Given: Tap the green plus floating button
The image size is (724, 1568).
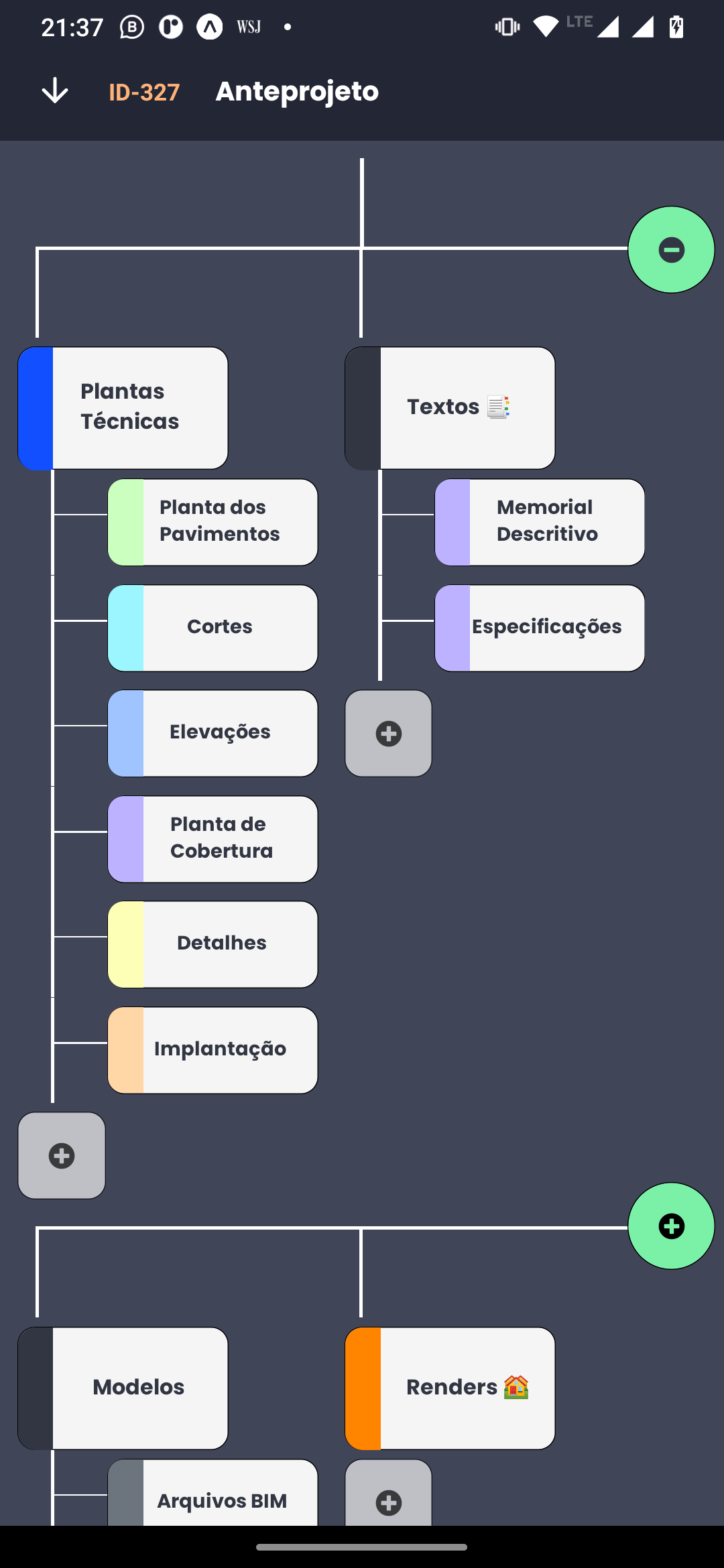Looking at the screenshot, I should [671, 1226].
